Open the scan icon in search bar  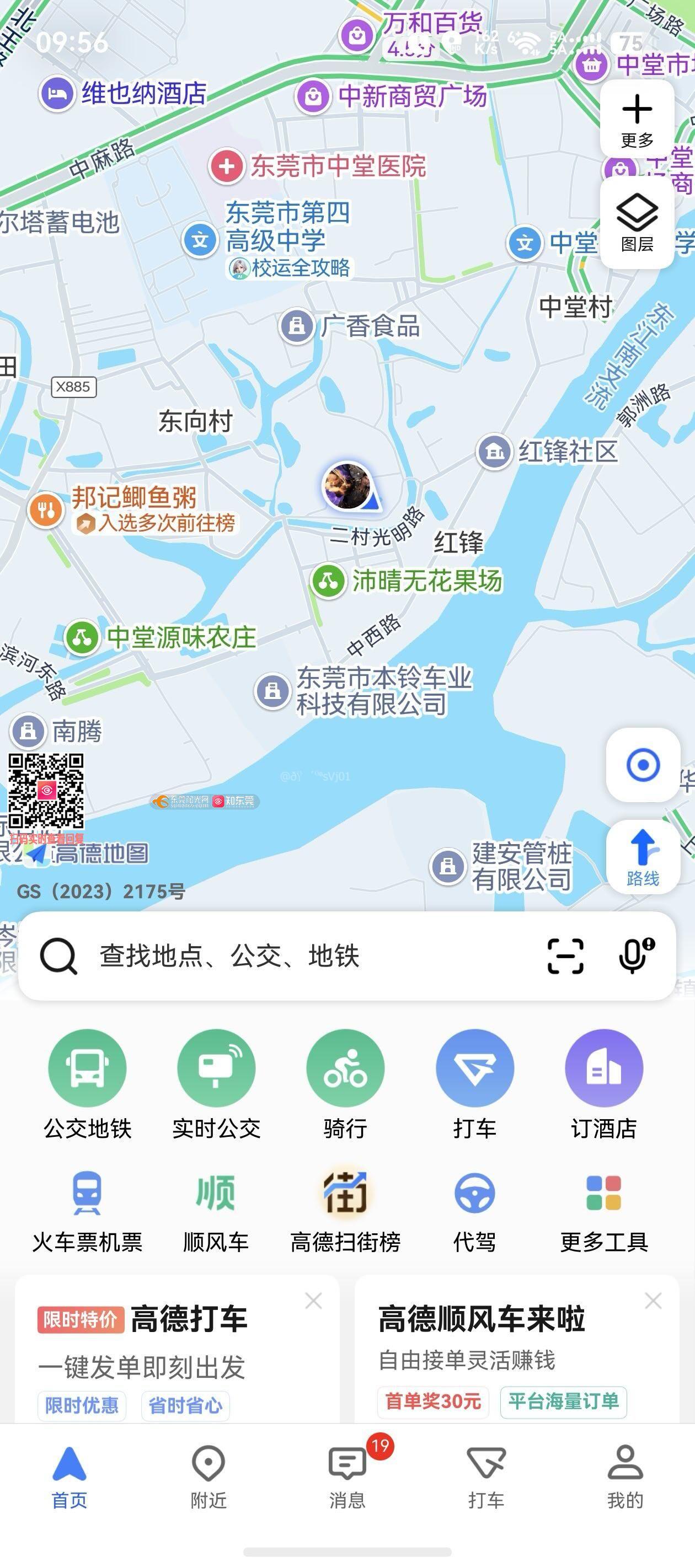tap(565, 956)
